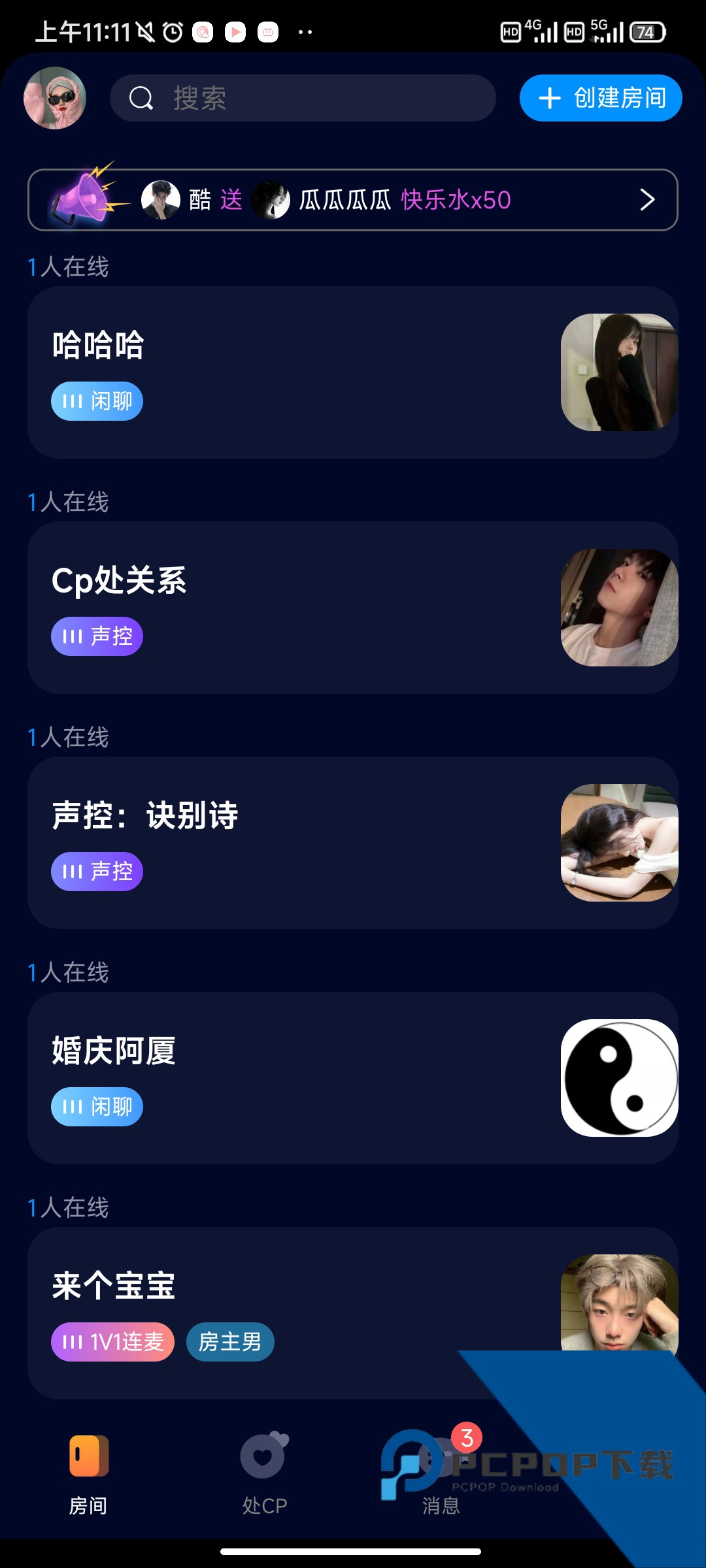Open the 1V1连麦 label dropdown tag

(112, 1343)
